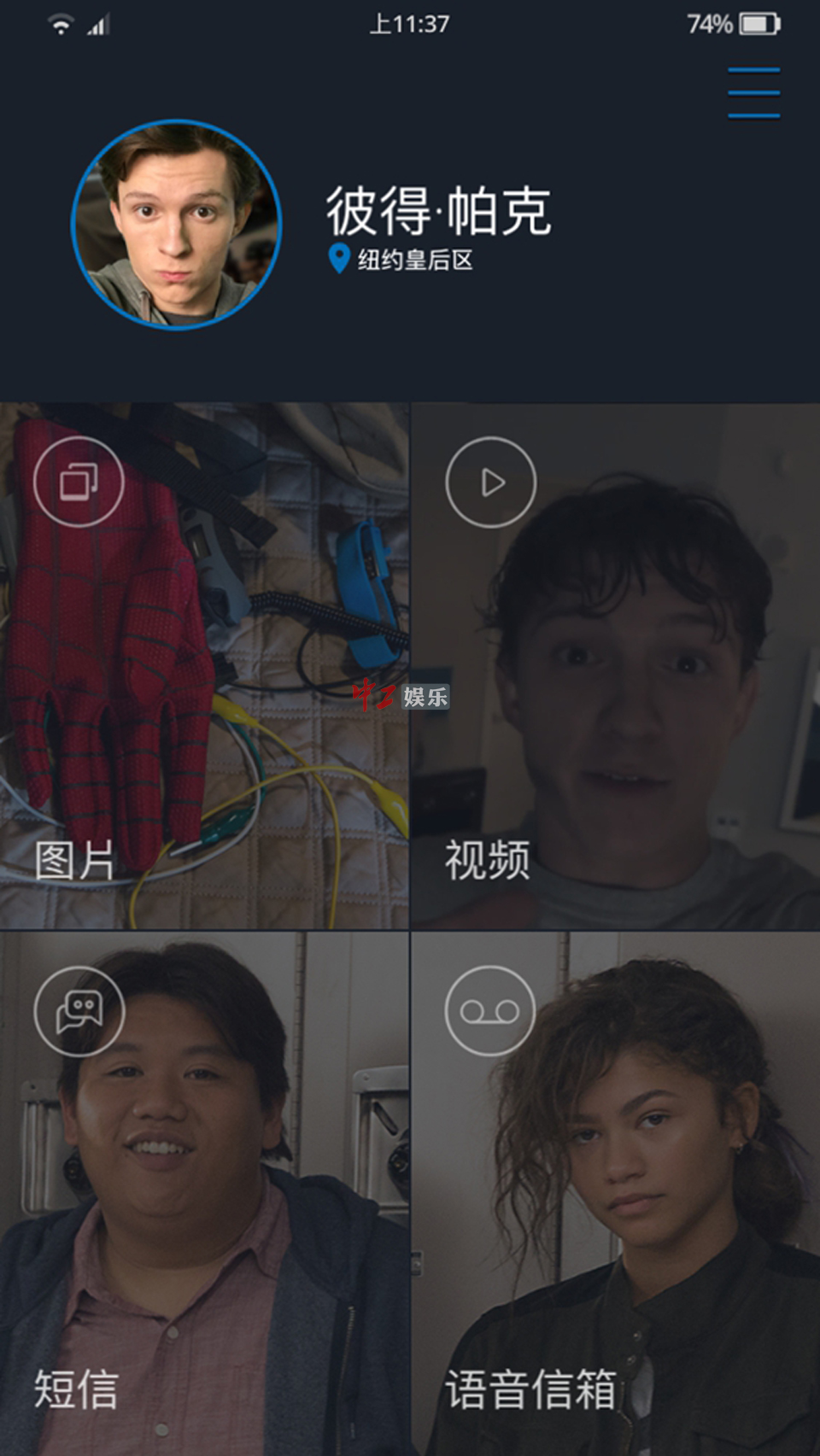The width and height of the screenshot is (820, 1456).
Task: Open the hamburger menu
Action: (x=753, y=93)
